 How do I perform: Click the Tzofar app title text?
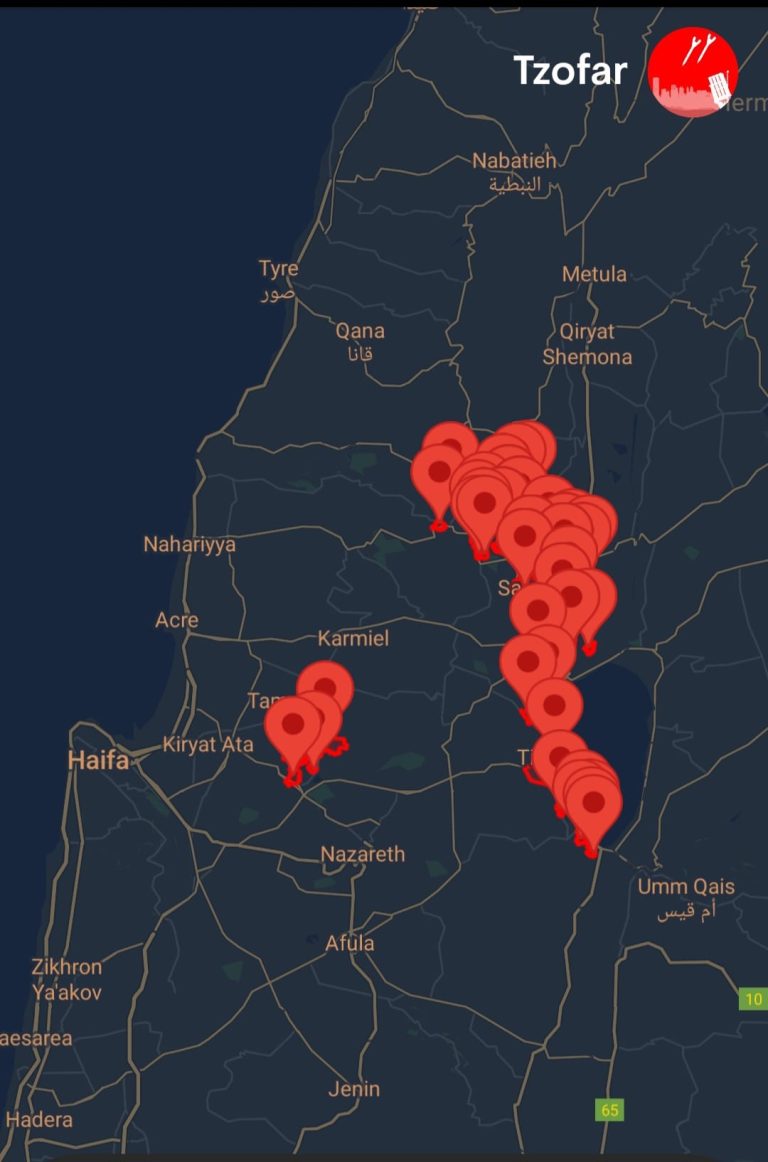tap(572, 72)
